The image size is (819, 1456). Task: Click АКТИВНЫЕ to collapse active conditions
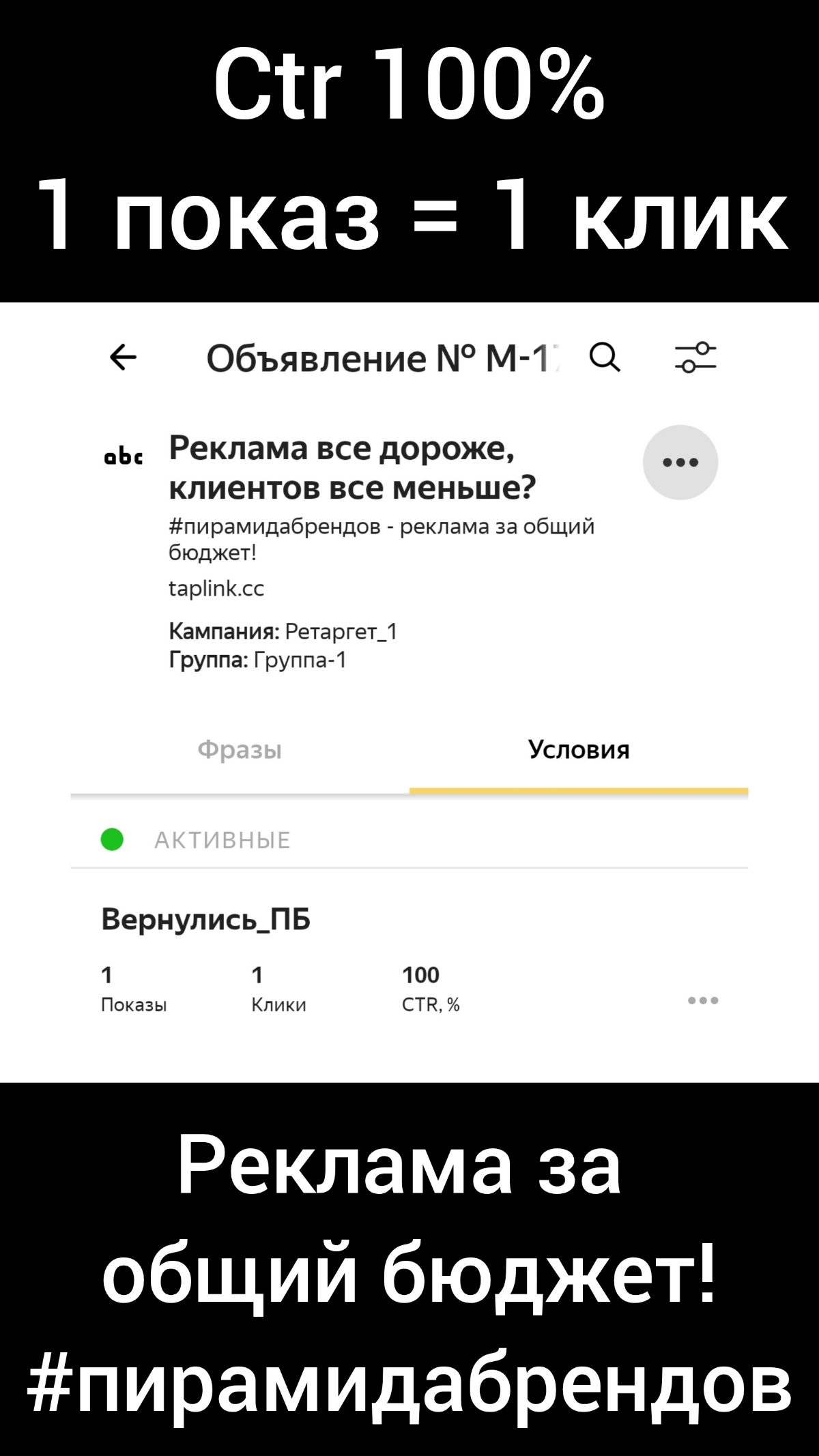tap(222, 841)
